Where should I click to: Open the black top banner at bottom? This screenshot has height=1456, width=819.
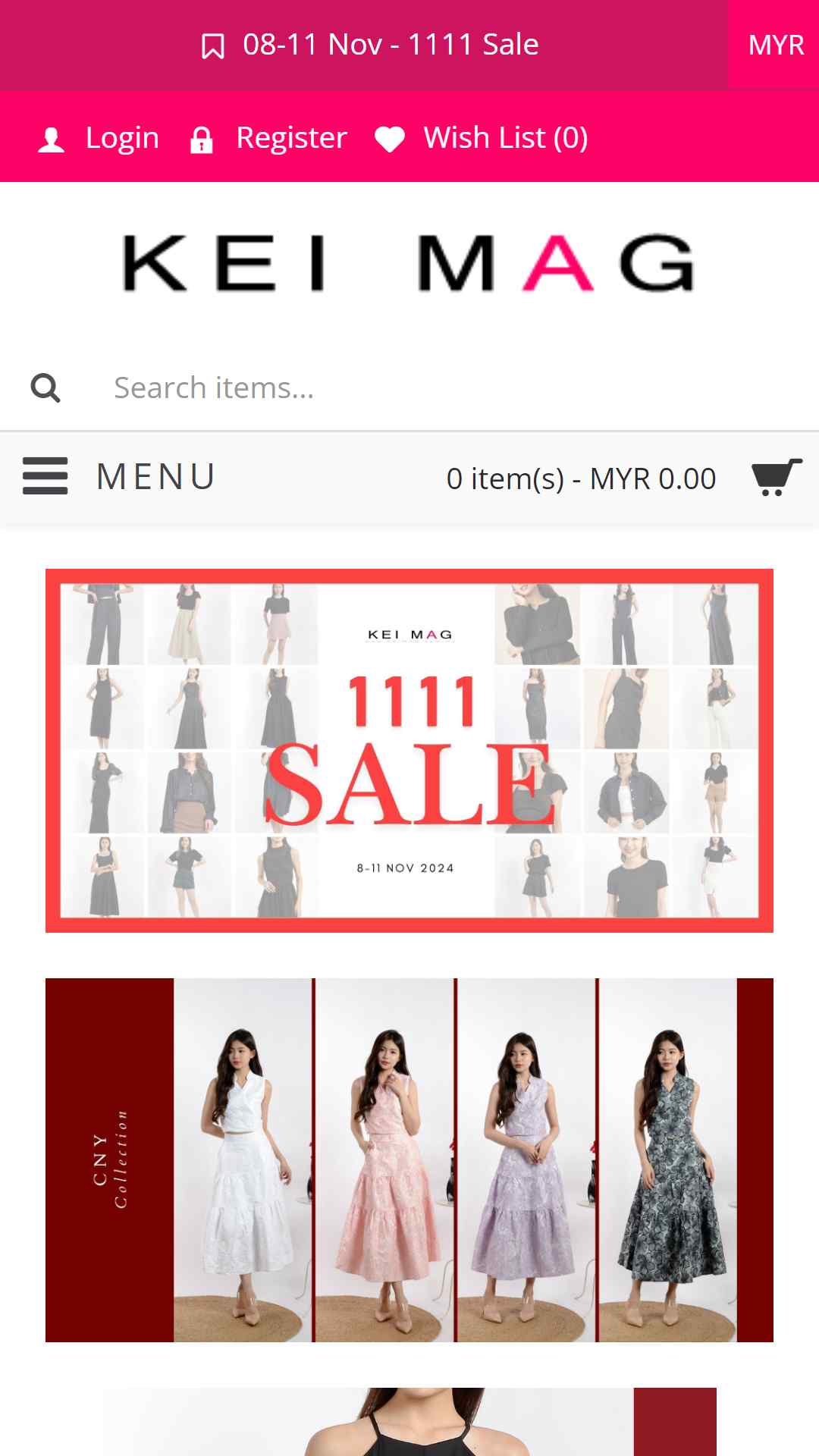click(x=409, y=1422)
